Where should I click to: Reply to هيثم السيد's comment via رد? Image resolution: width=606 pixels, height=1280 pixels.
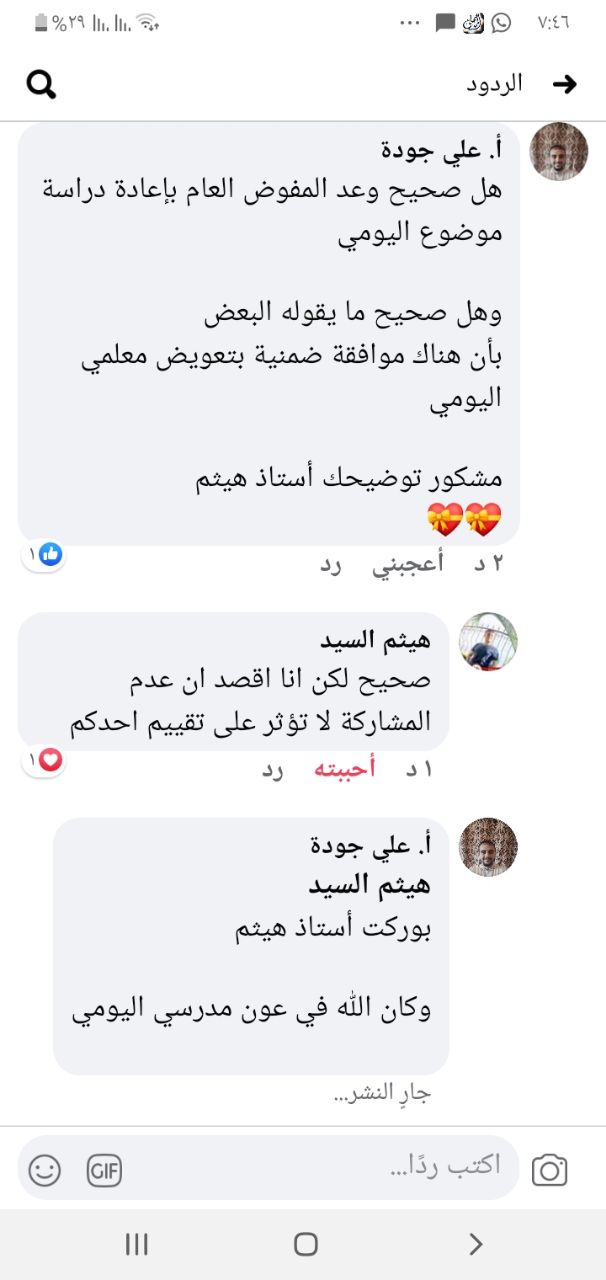click(x=273, y=770)
